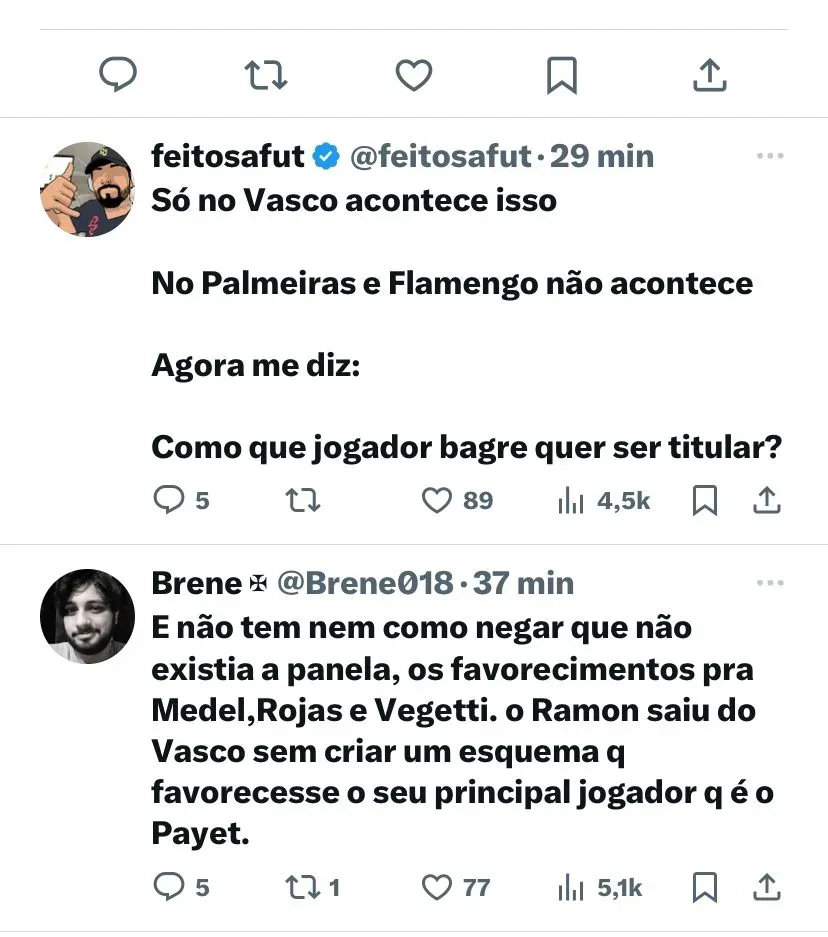Open more options on feitosafut's tweet
Image resolution: width=828 pixels, height=937 pixels.
(x=769, y=156)
